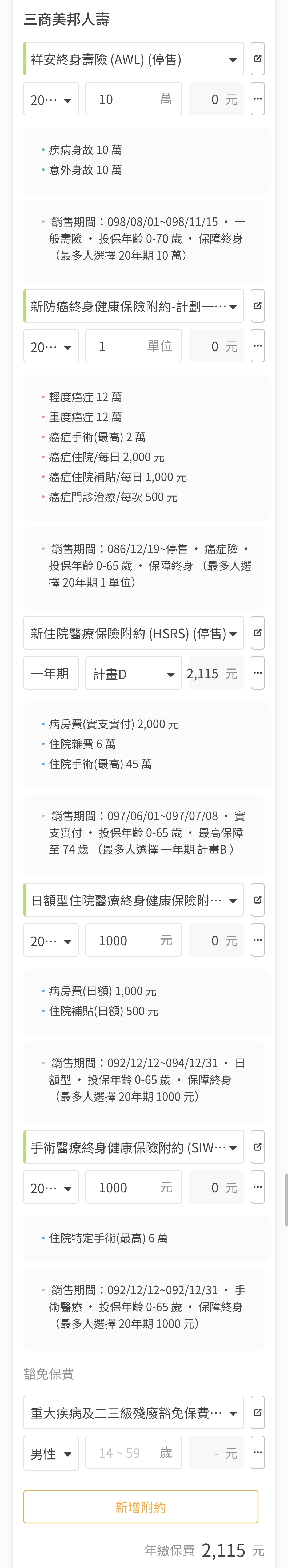The height and width of the screenshot is (1568, 288).
Task: Expand the 日額型住院醫療終身健康保險附約 dropdown
Action: [133, 900]
